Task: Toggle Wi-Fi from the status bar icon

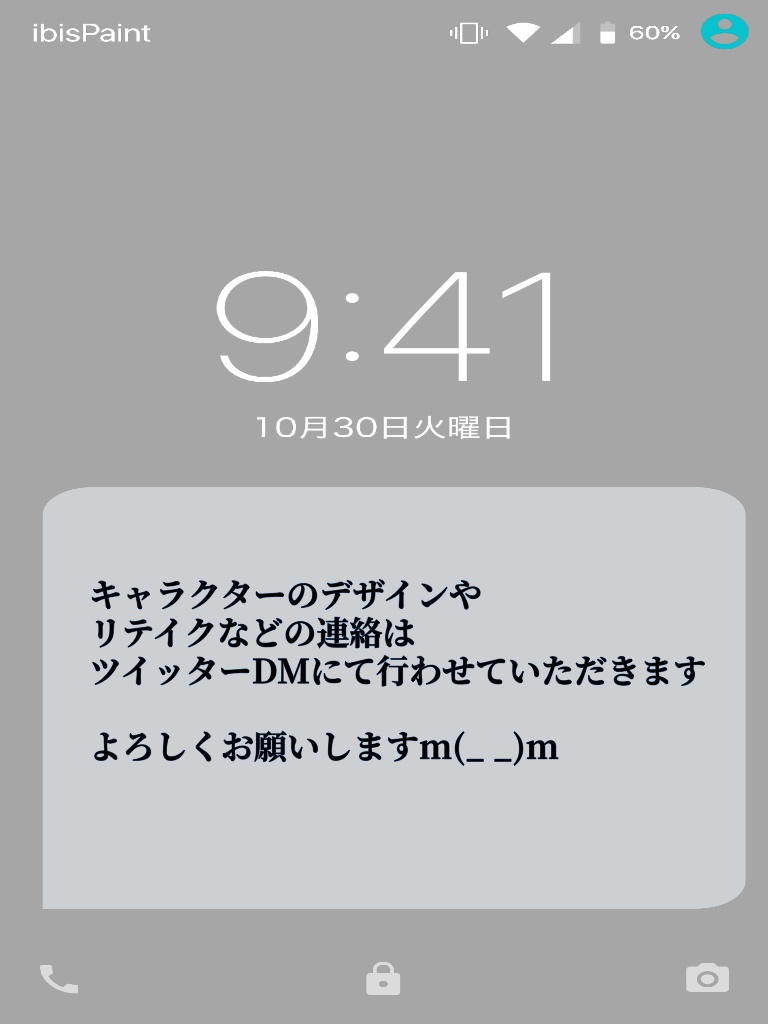Action: pyautogui.click(x=520, y=30)
